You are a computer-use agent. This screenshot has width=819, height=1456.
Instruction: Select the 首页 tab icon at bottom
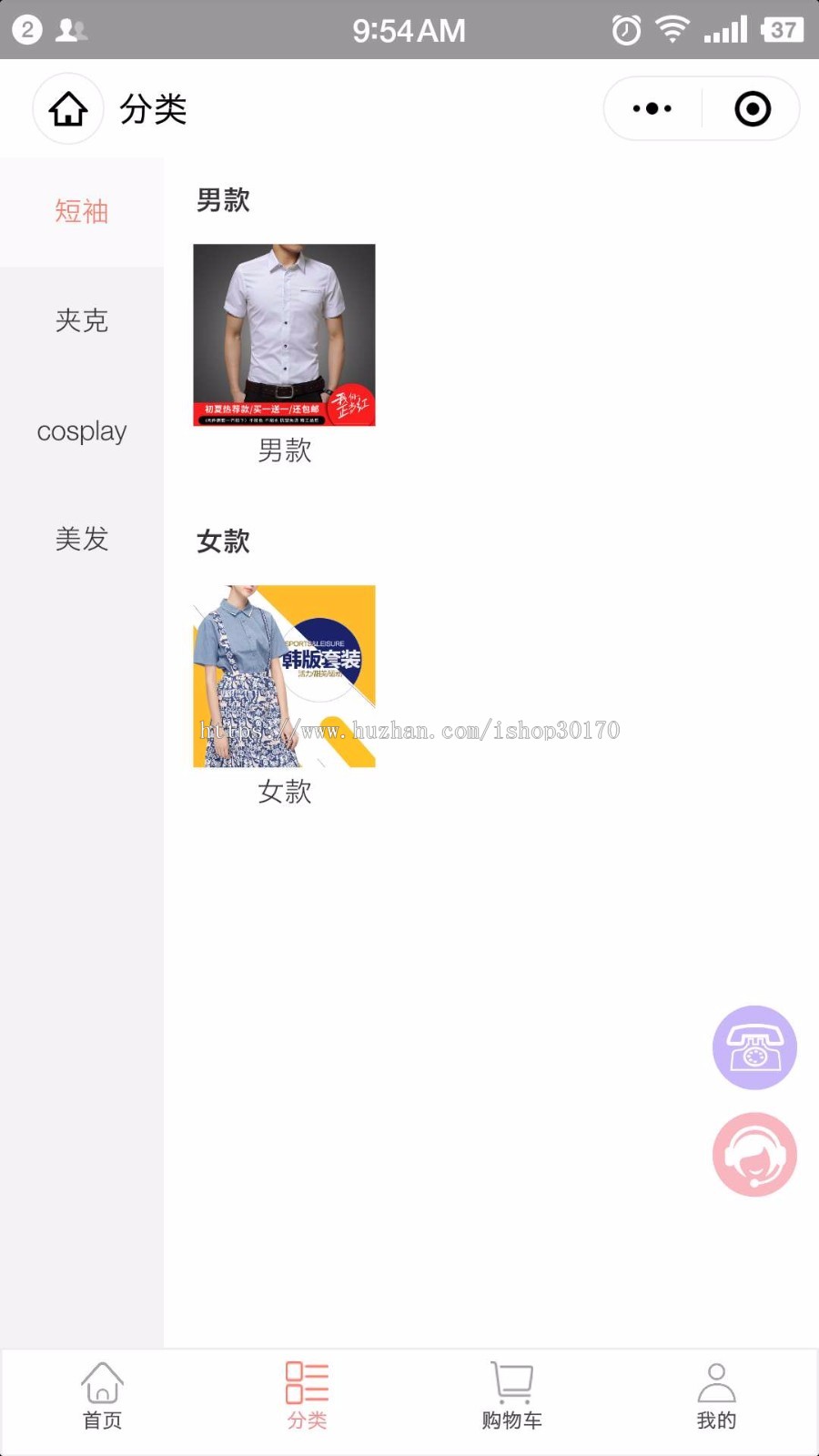[101, 1385]
